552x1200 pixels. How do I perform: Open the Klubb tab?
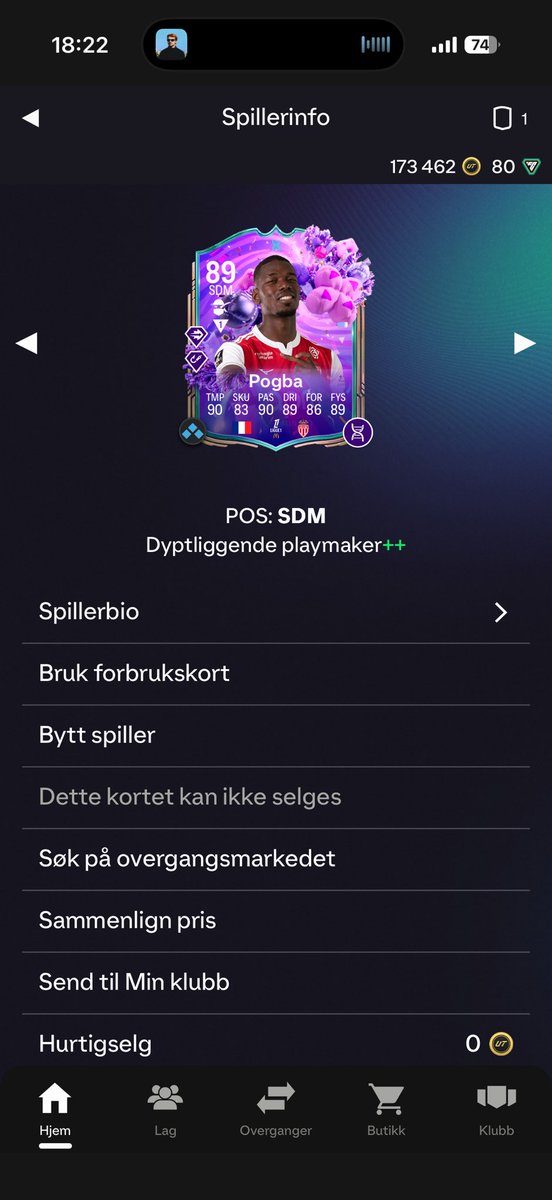496,1110
